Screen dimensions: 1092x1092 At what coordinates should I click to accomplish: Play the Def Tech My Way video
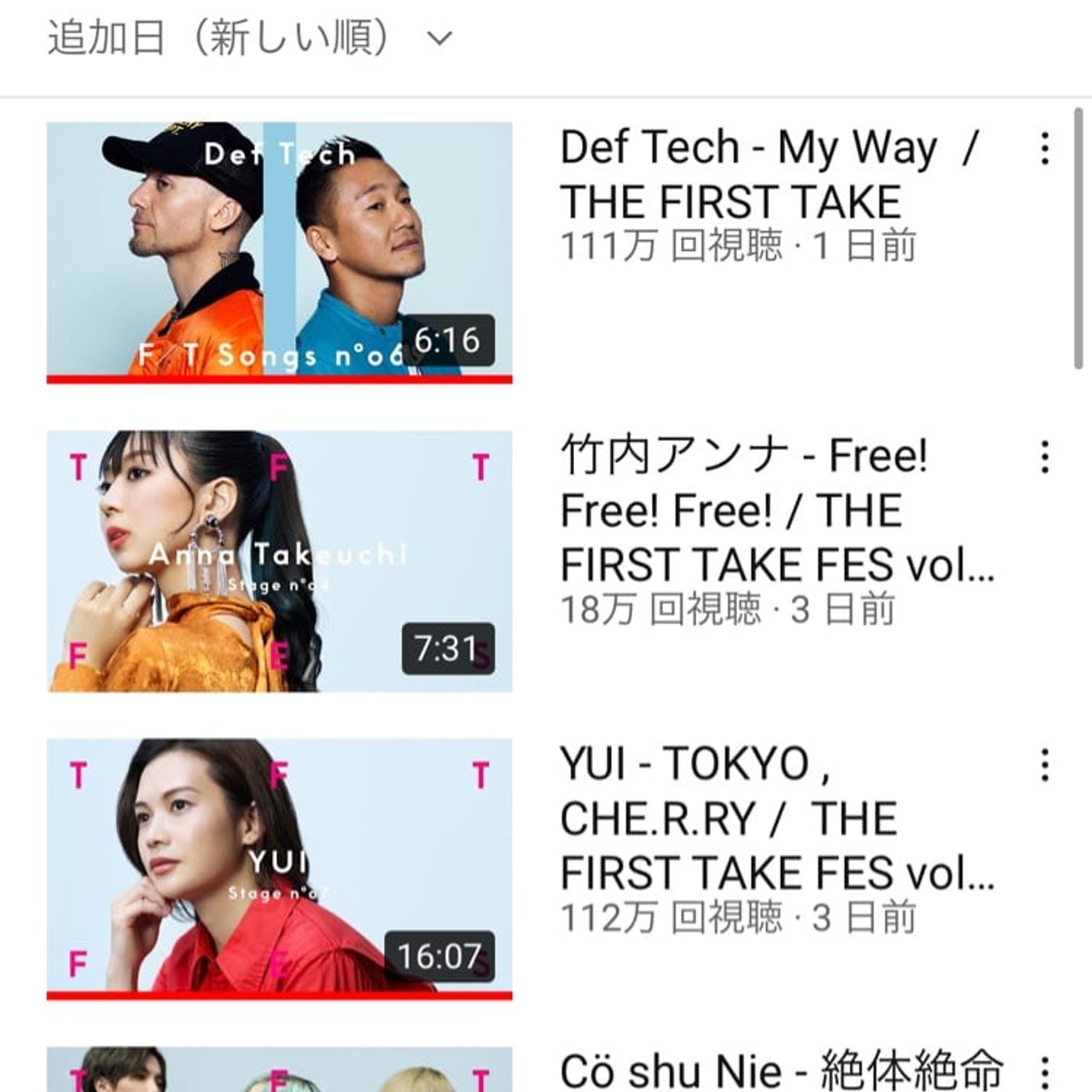coord(279,251)
